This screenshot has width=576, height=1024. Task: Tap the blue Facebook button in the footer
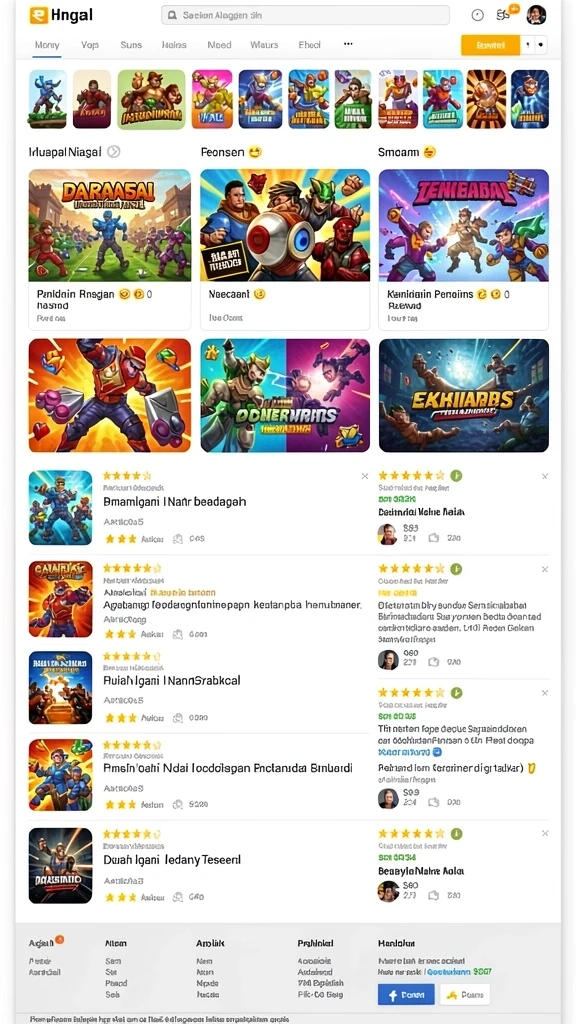click(406, 995)
